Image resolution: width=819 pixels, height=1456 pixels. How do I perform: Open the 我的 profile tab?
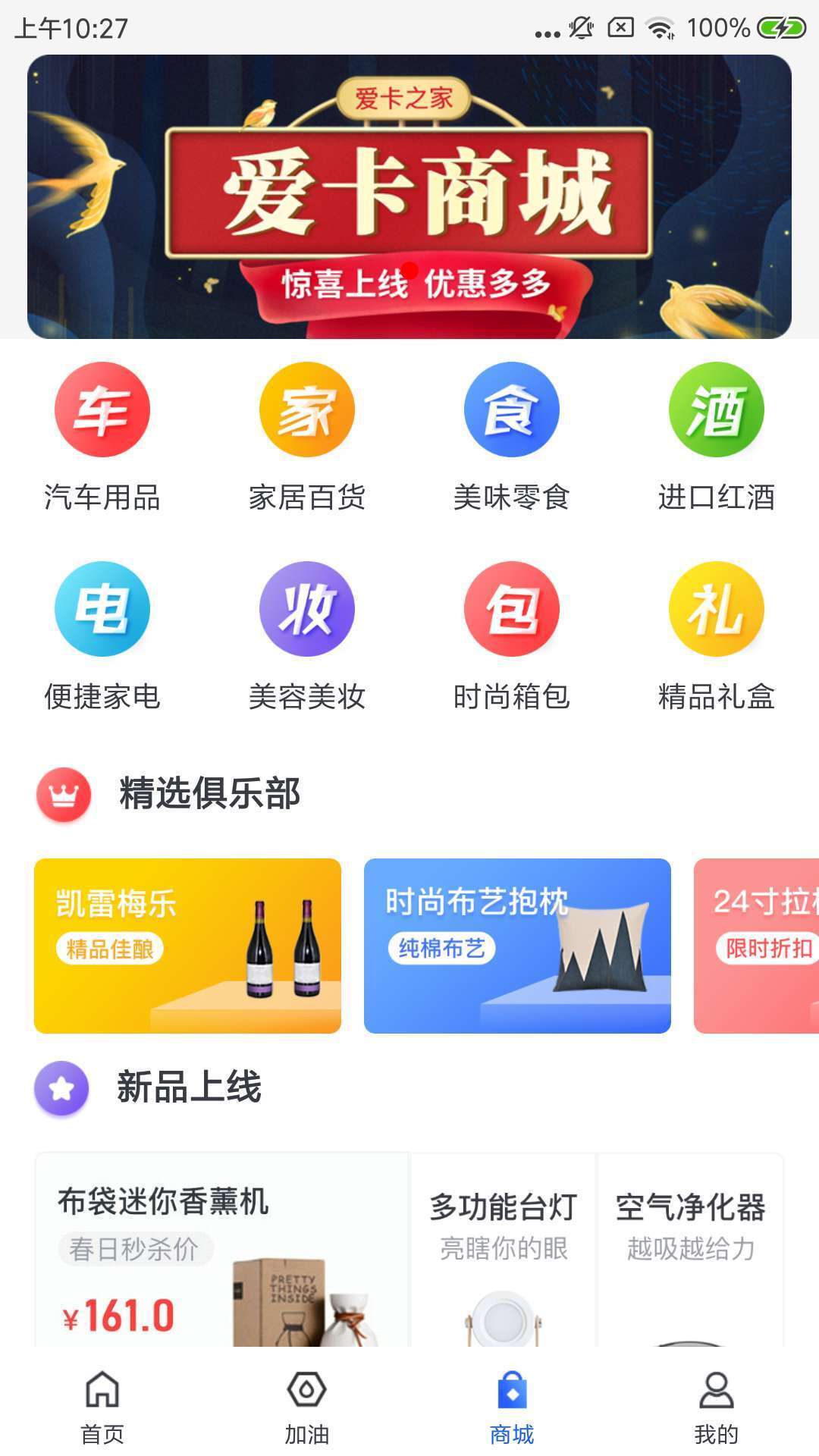click(717, 1407)
